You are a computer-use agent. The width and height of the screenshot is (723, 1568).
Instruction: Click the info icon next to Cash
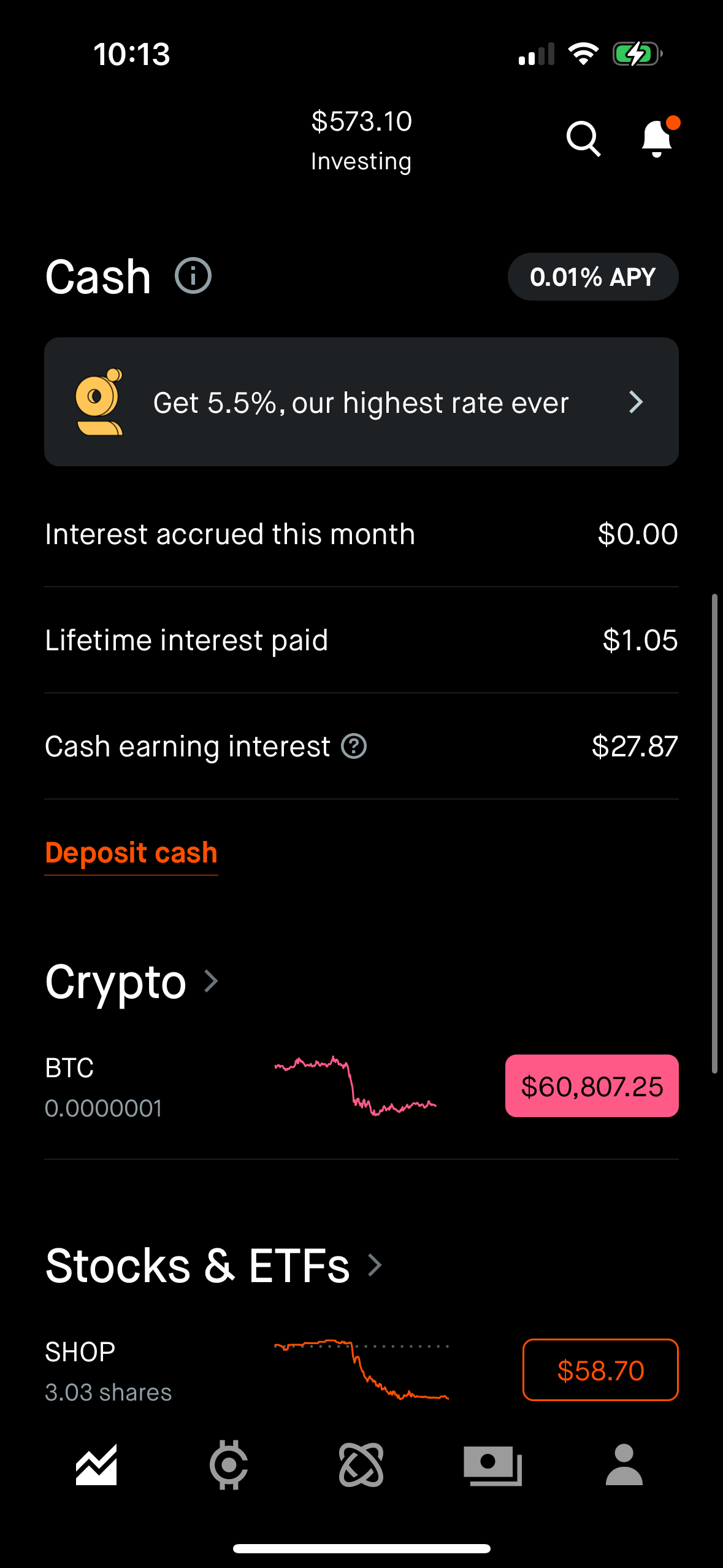[192, 275]
